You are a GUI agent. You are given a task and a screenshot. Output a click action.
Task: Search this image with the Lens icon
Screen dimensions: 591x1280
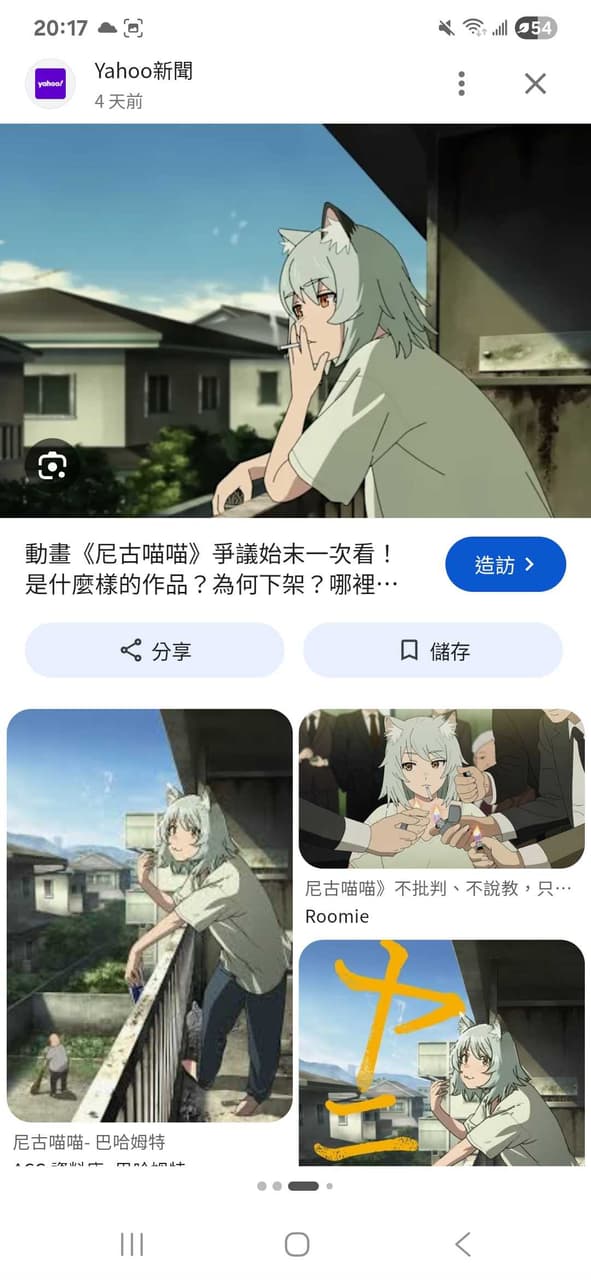tap(51, 465)
